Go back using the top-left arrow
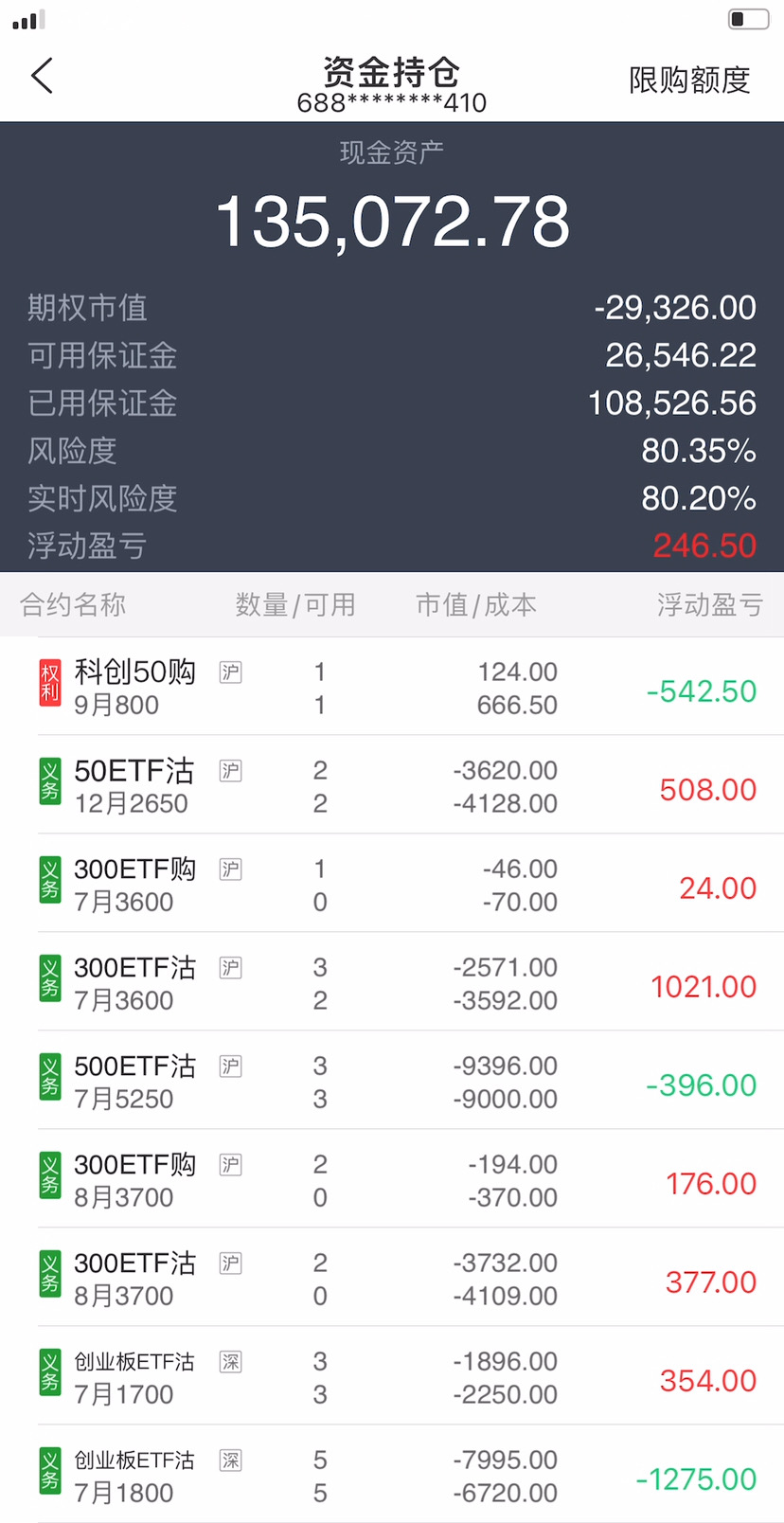784x1523 pixels. (43, 76)
